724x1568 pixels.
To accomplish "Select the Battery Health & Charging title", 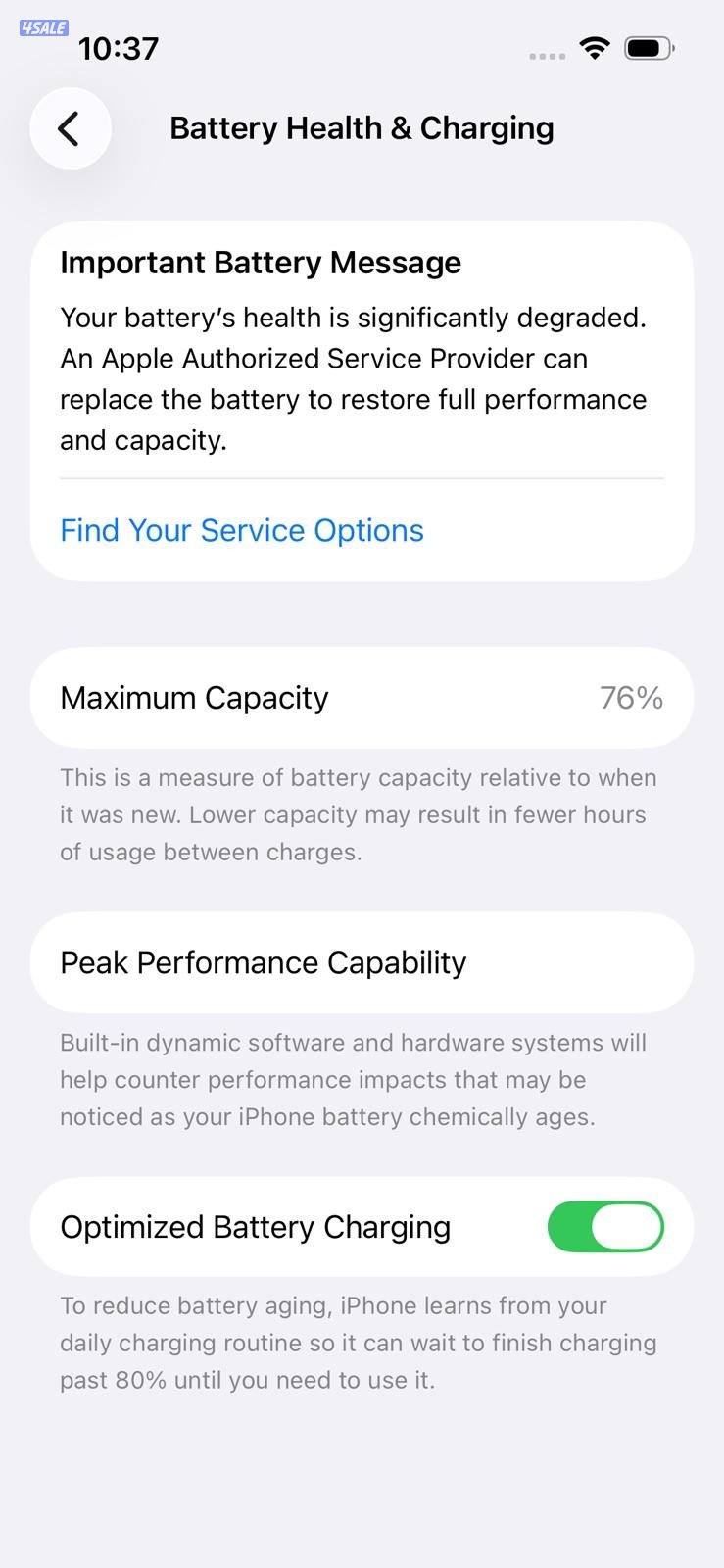I will tap(362, 127).
